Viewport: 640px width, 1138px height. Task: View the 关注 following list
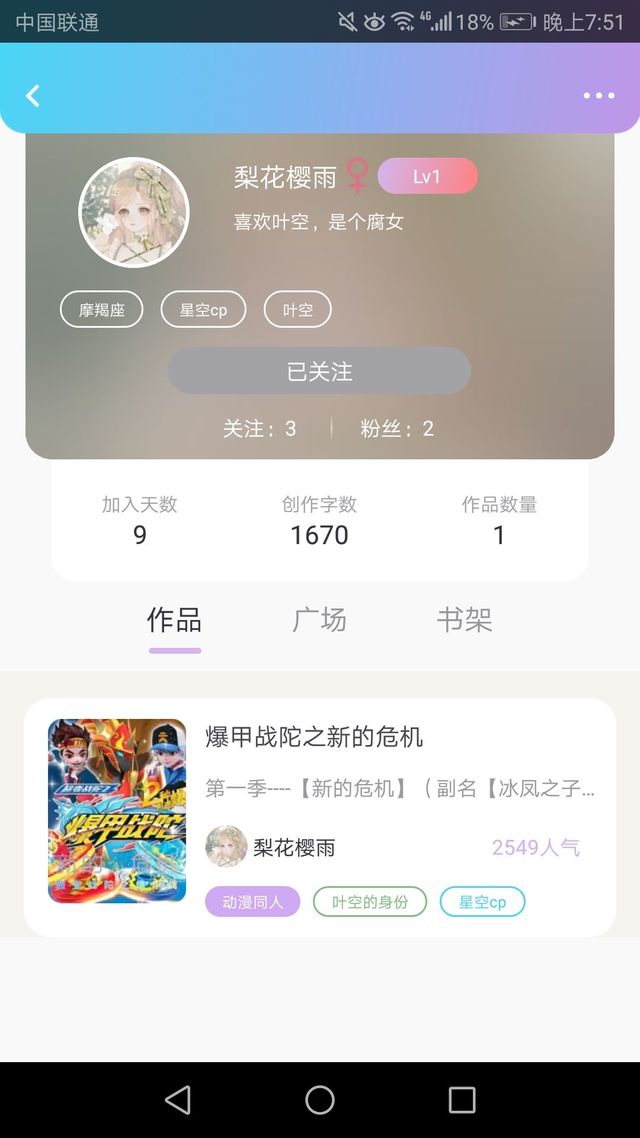(x=259, y=429)
